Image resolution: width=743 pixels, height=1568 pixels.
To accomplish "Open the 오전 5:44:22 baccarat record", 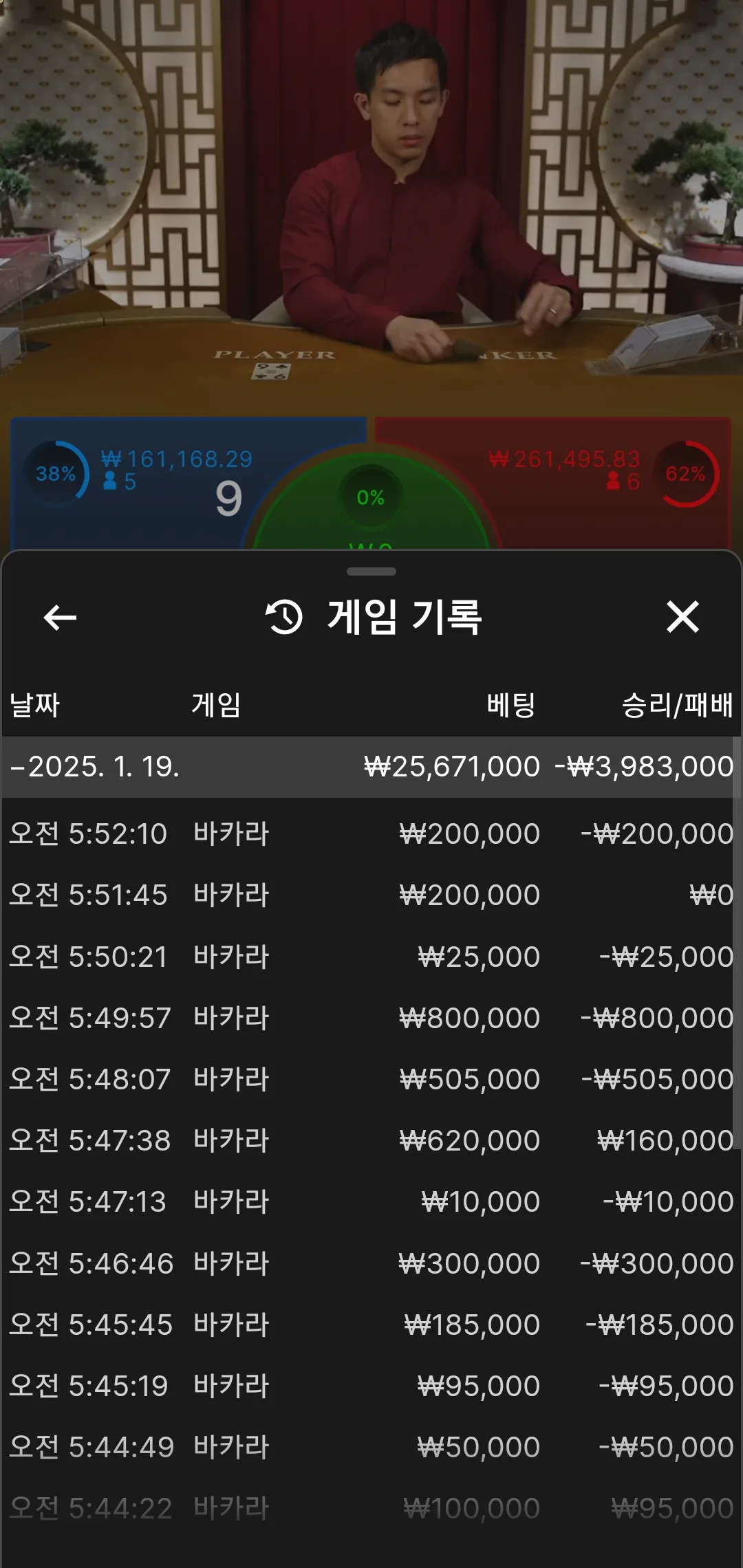I will coord(371,1508).
